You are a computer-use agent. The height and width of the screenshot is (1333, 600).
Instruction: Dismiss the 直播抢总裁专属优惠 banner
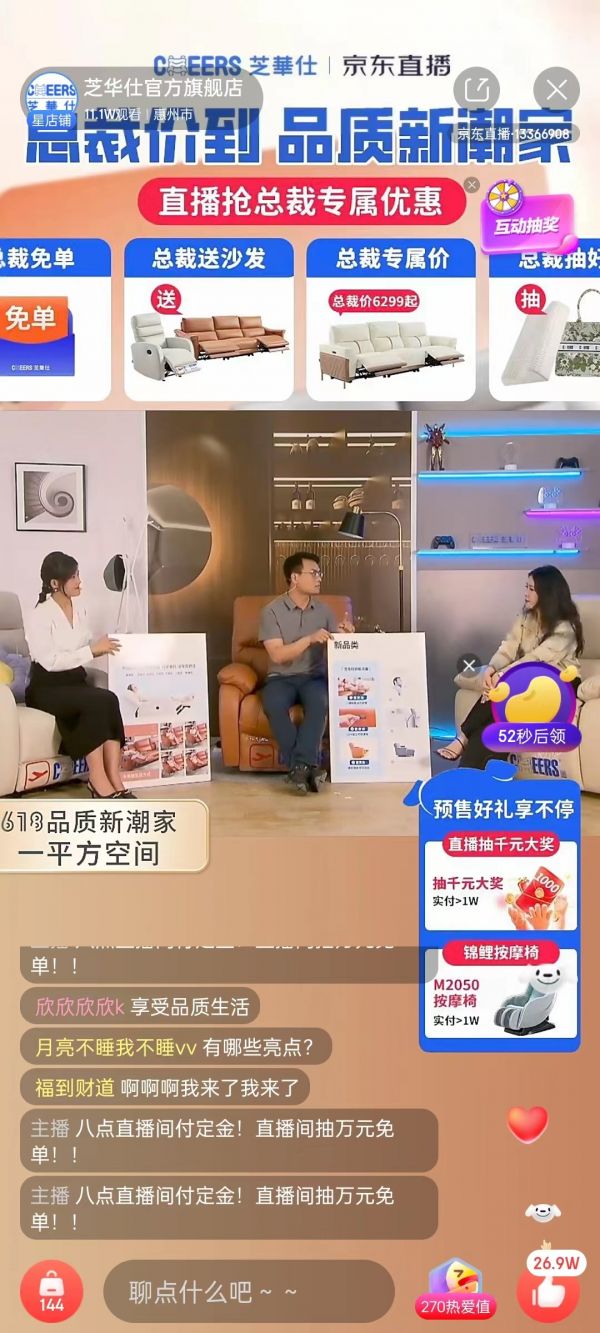(472, 185)
